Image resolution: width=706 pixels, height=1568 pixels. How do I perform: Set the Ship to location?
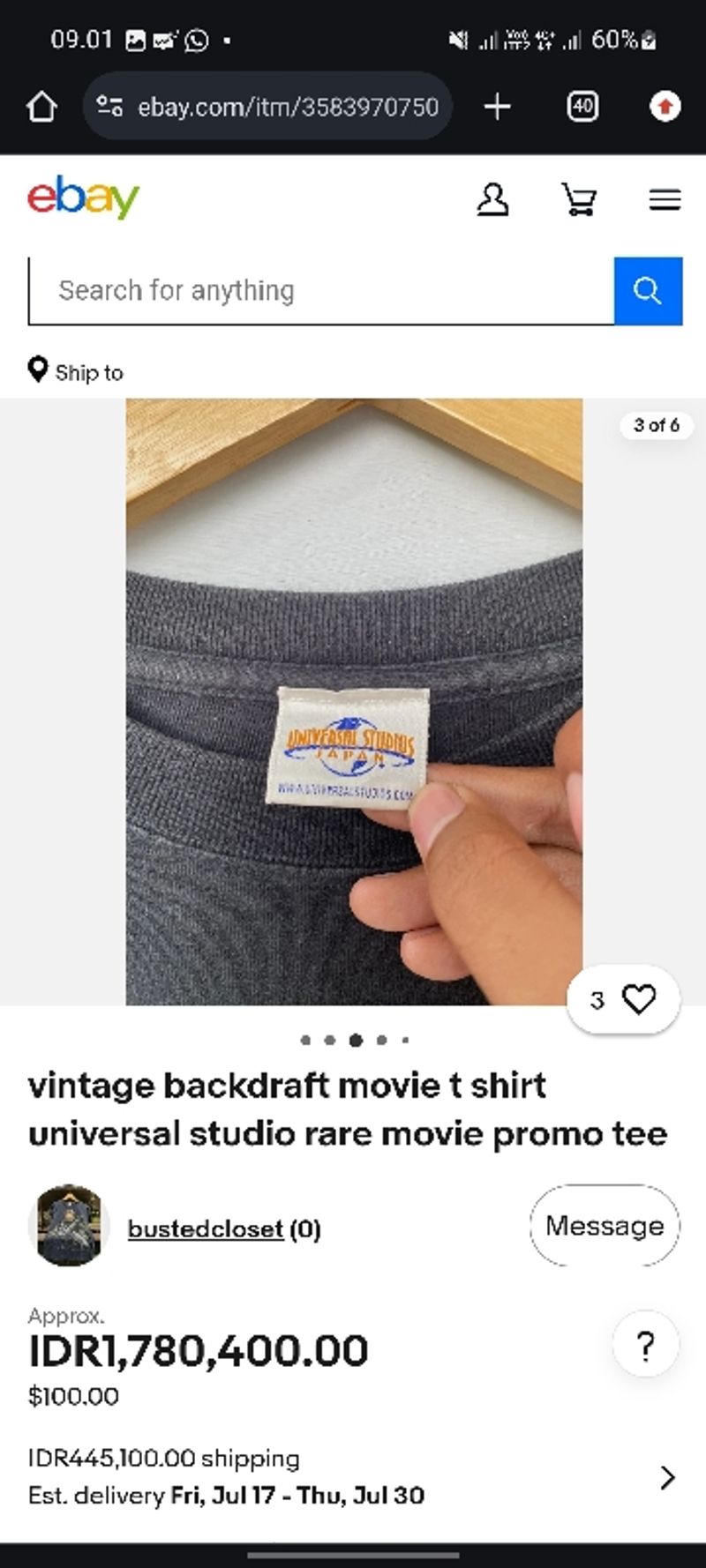point(76,371)
